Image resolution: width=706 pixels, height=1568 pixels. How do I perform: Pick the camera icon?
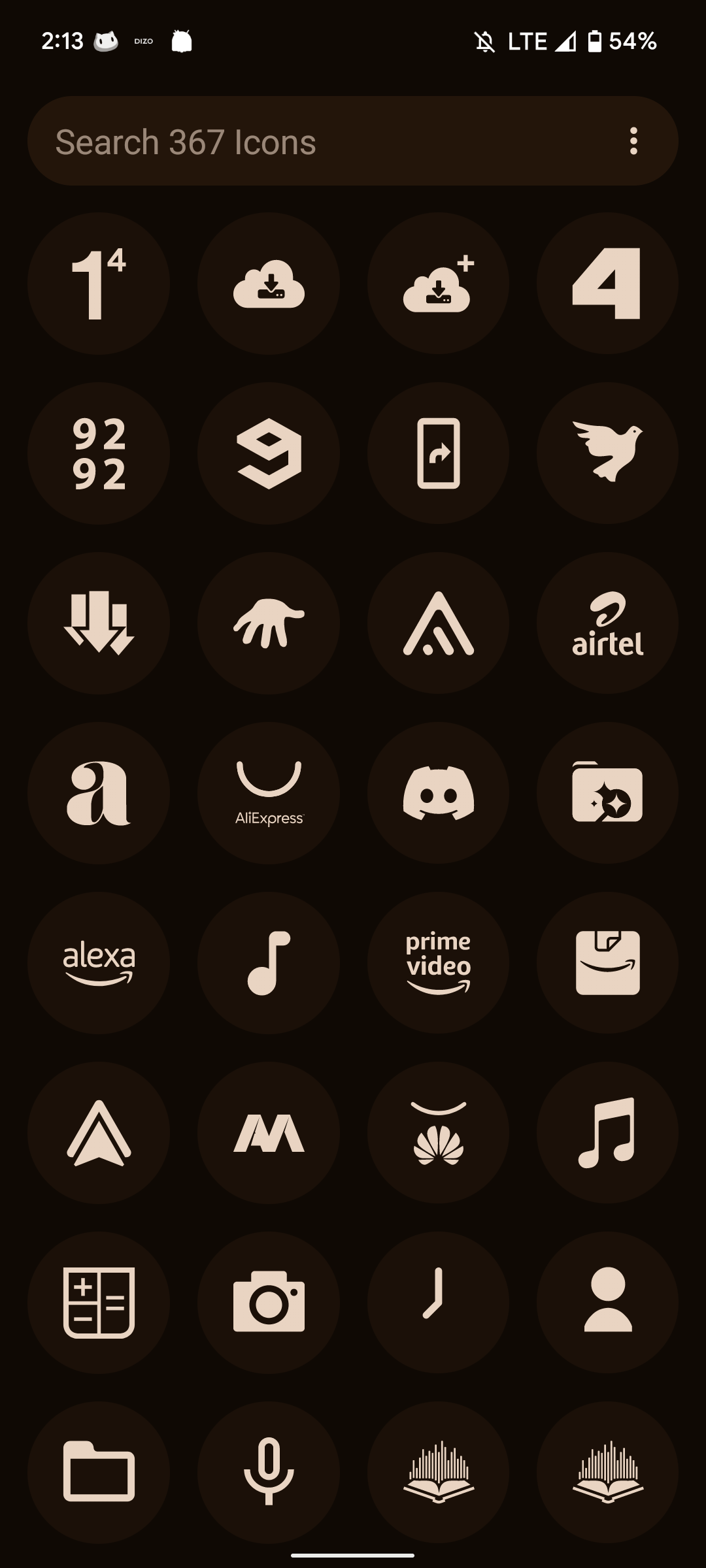tap(269, 1303)
